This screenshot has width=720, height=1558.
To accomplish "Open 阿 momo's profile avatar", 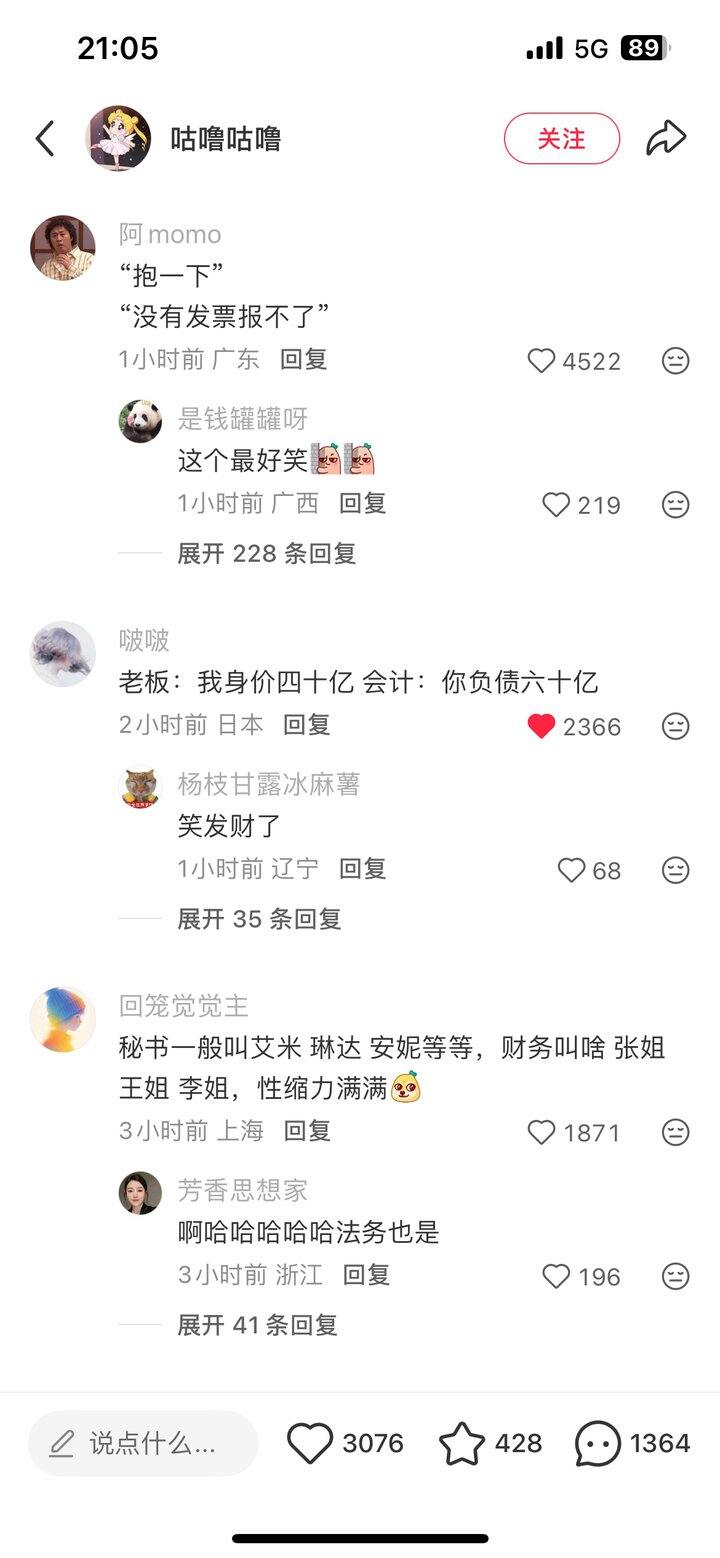I will [x=63, y=247].
